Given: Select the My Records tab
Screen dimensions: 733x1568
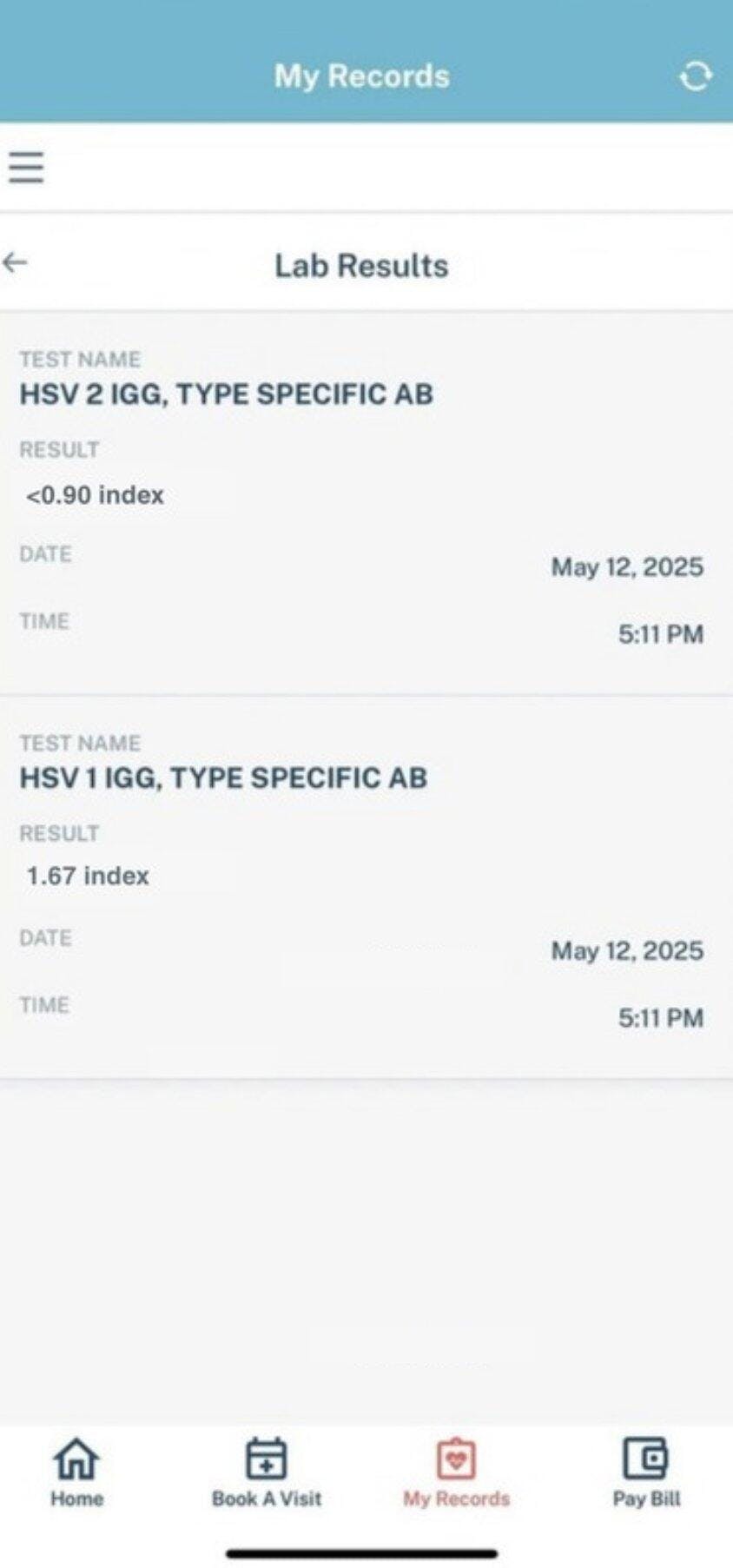Looking at the screenshot, I should 457,1472.
